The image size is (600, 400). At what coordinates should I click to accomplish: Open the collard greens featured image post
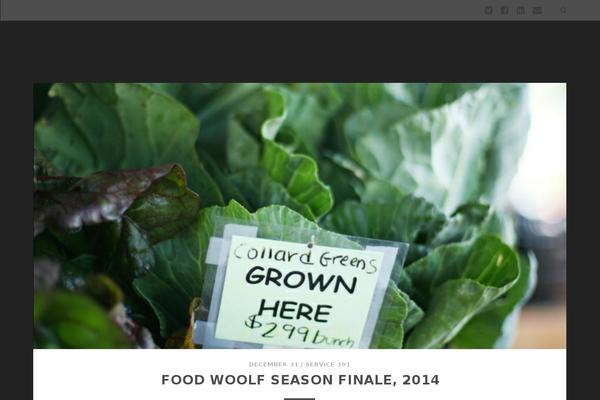coord(300,215)
